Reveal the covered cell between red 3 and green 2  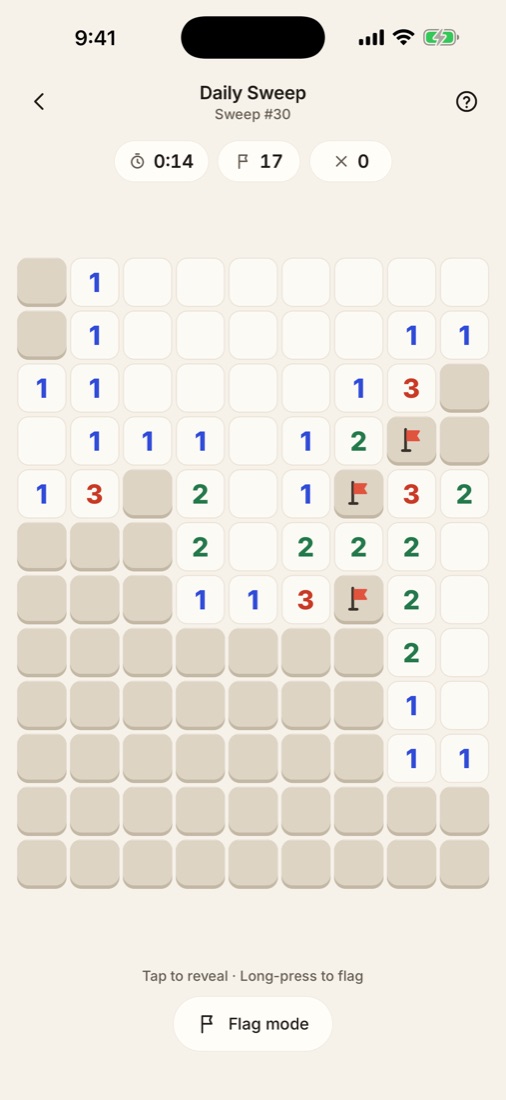click(x=147, y=494)
